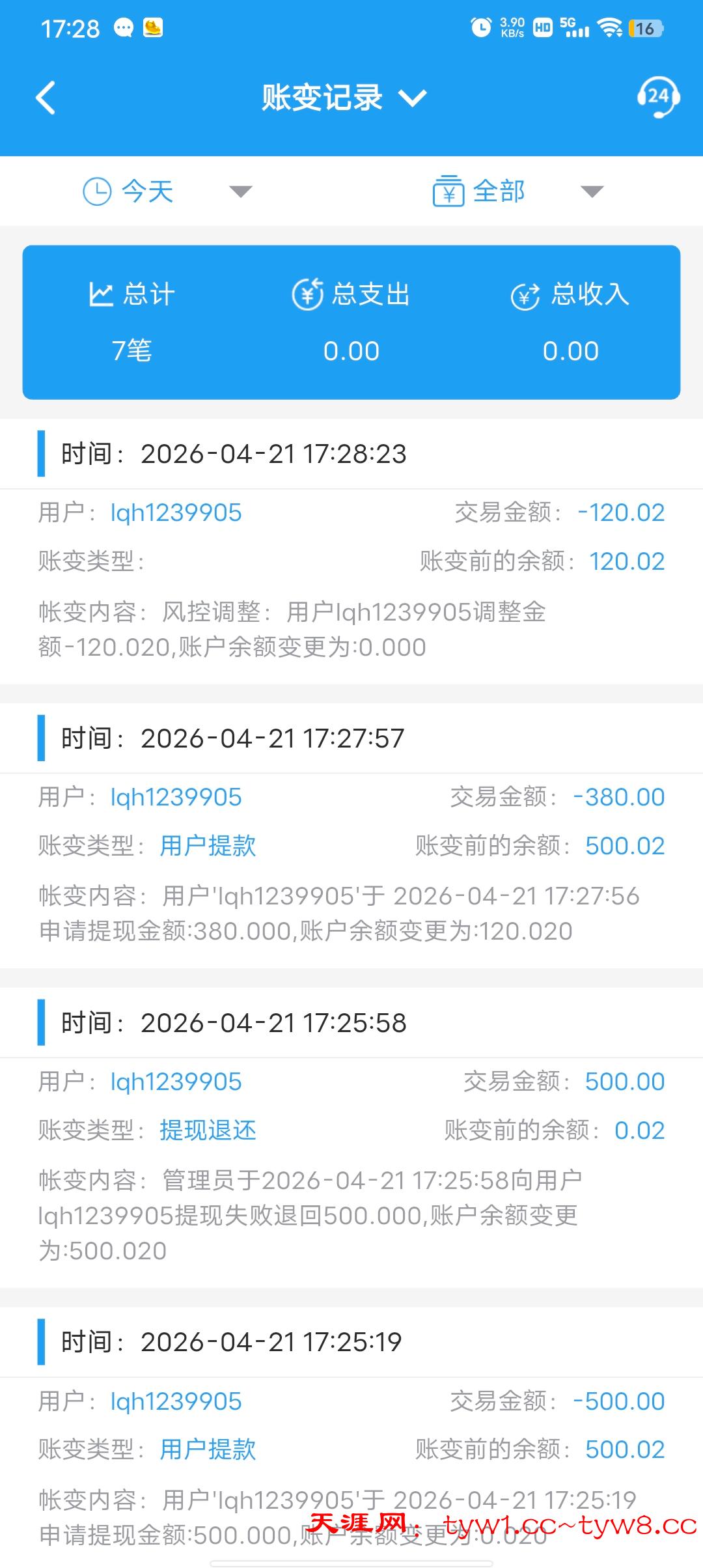Image resolution: width=703 pixels, height=1568 pixels.
Task: Select the 提现退还 type in 17:25:58 record
Action: coord(207,1130)
